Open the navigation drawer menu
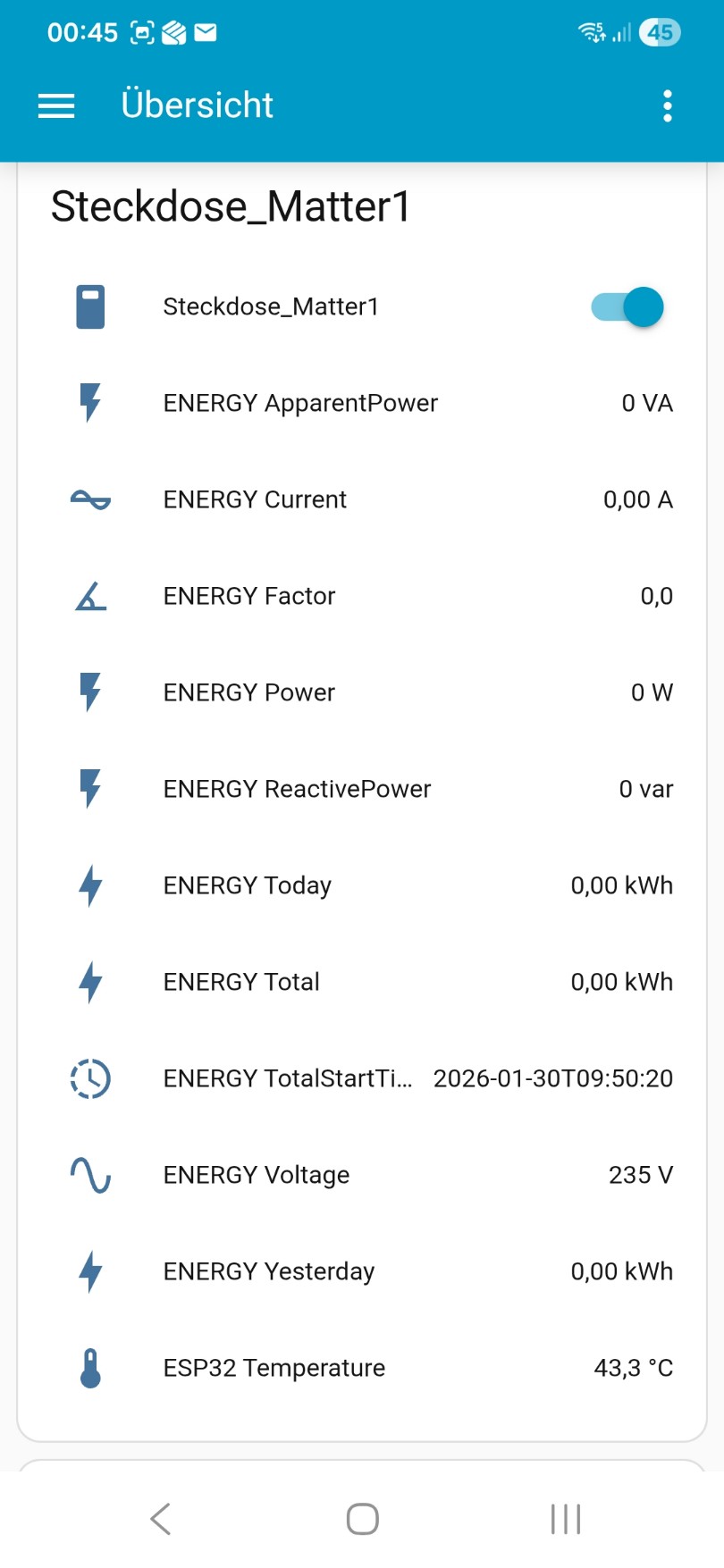The width and height of the screenshot is (724, 1568). pyautogui.click(x=55, y=105)
